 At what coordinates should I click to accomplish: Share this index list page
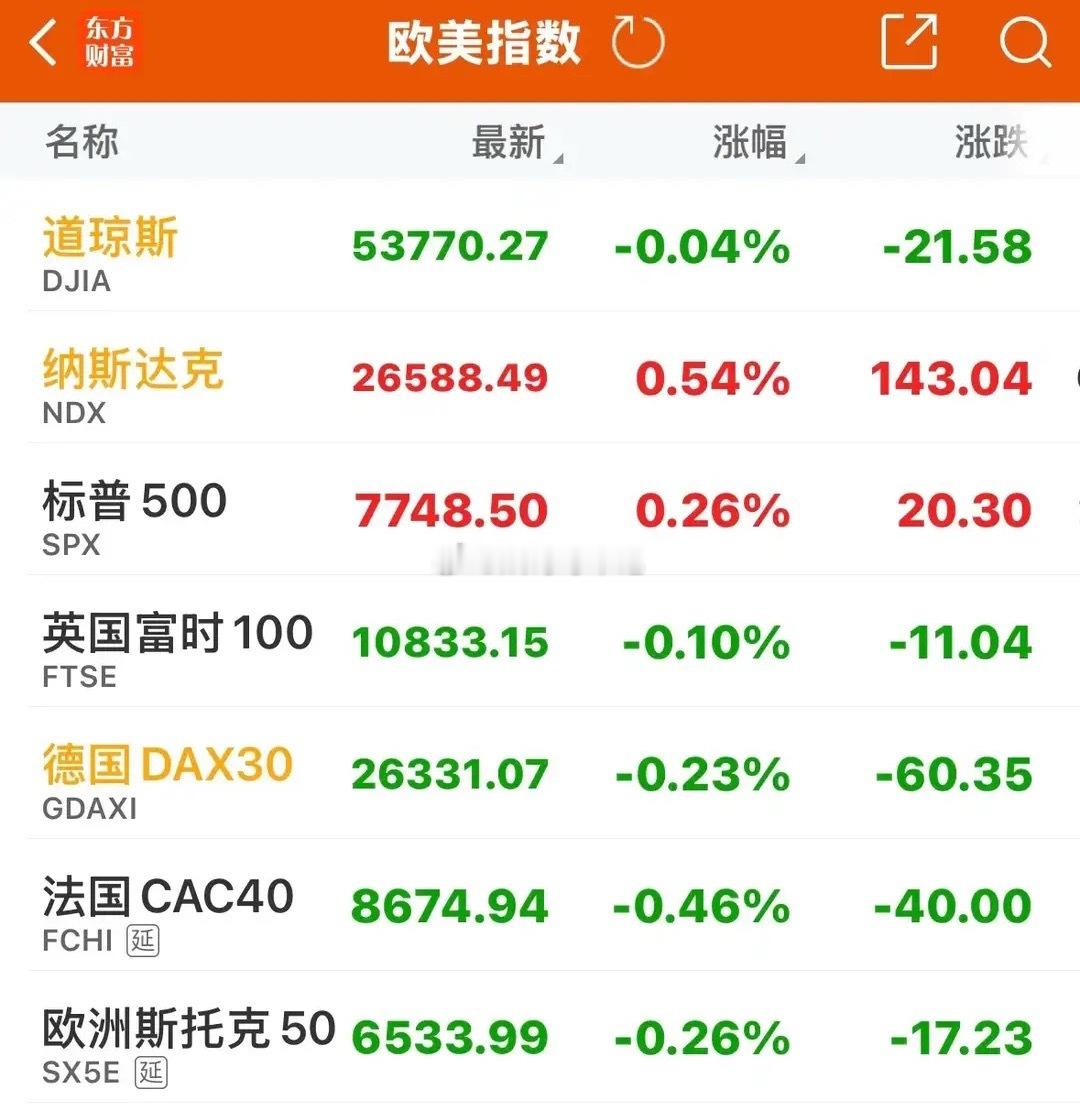pyautogui.click(x=909, y=42)
